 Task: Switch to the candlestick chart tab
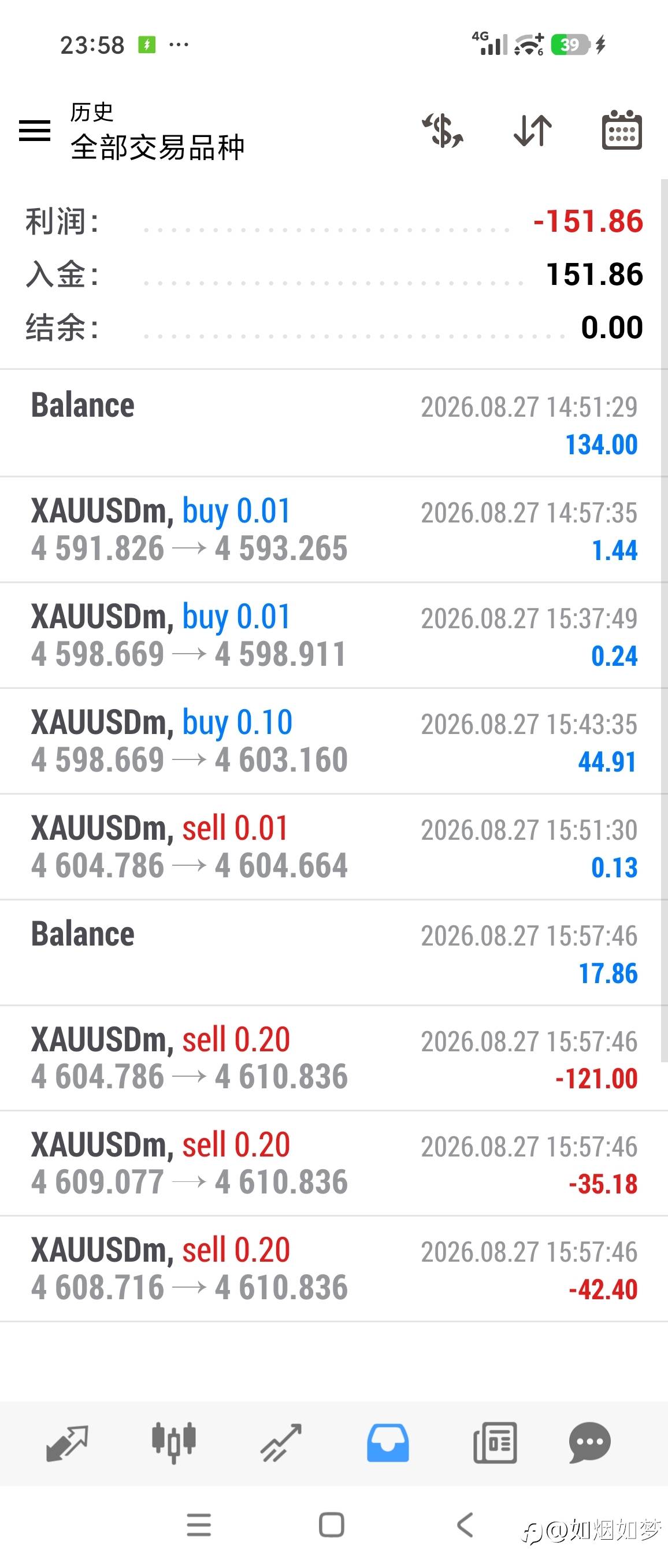pos(174,1443)
